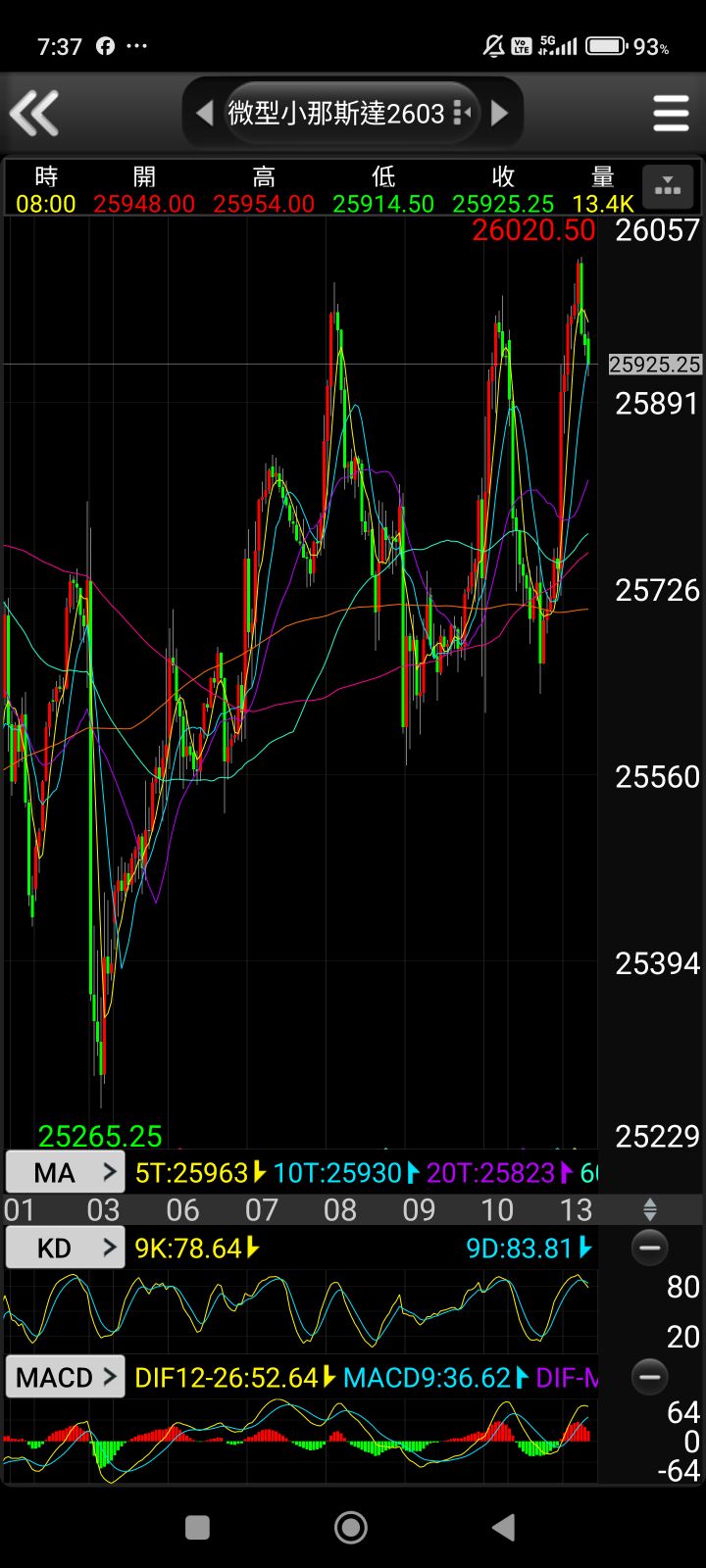
Task: Open the recent apps view
Action: tap(197, 1527)
